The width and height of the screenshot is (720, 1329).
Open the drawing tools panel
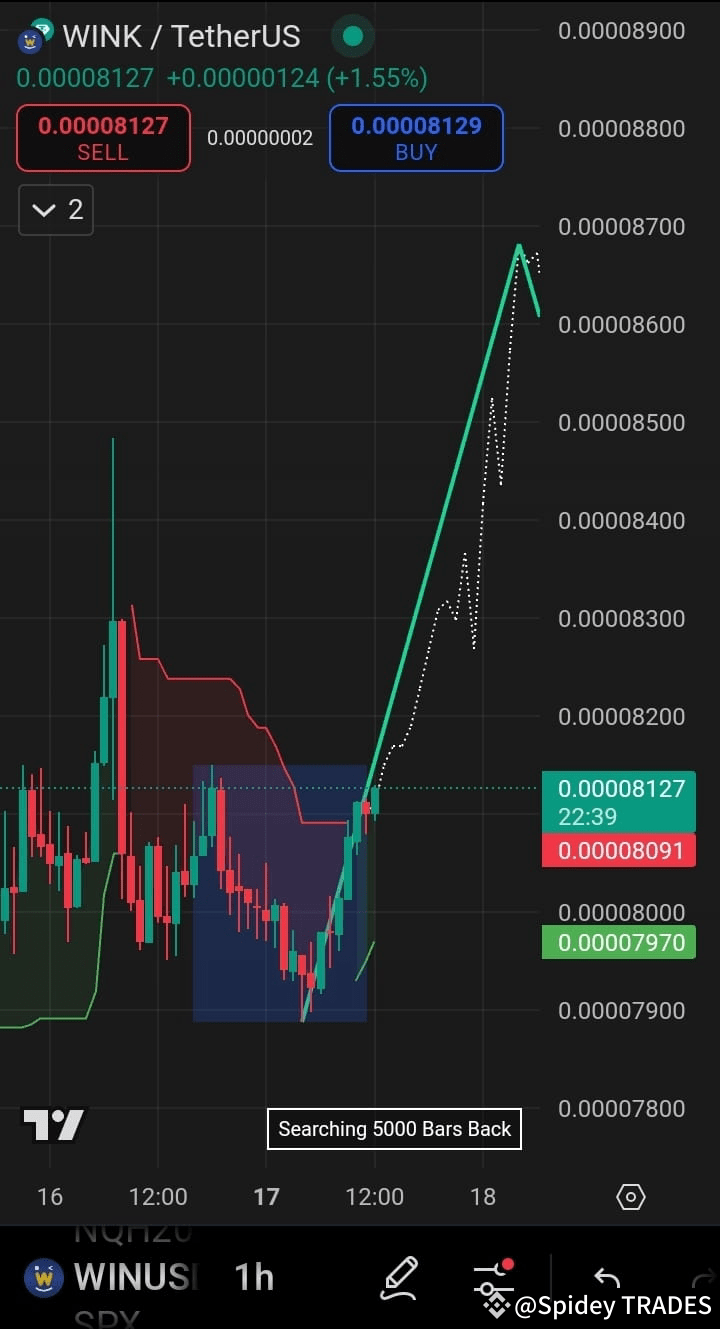coord(400,1276)
